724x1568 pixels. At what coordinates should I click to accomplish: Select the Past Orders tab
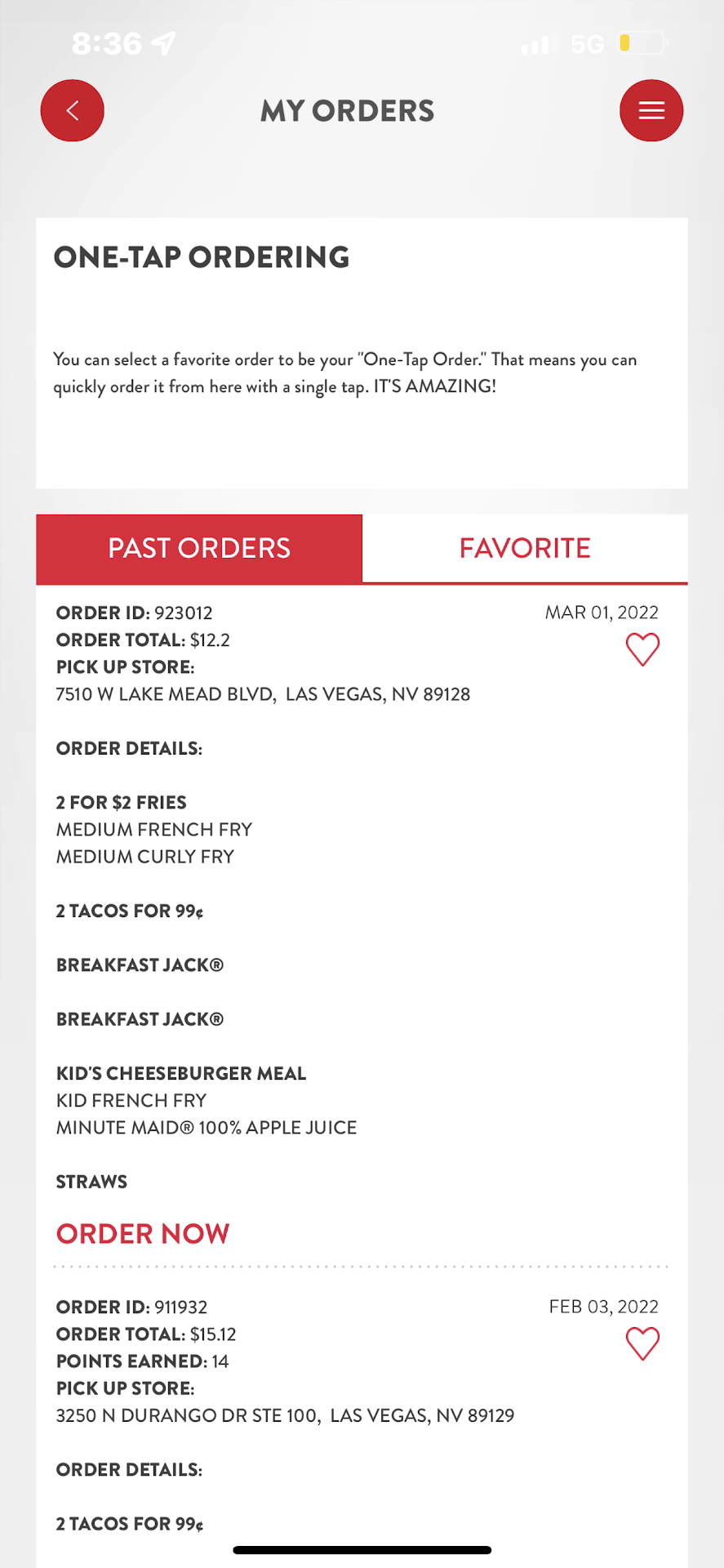(199, 548)
